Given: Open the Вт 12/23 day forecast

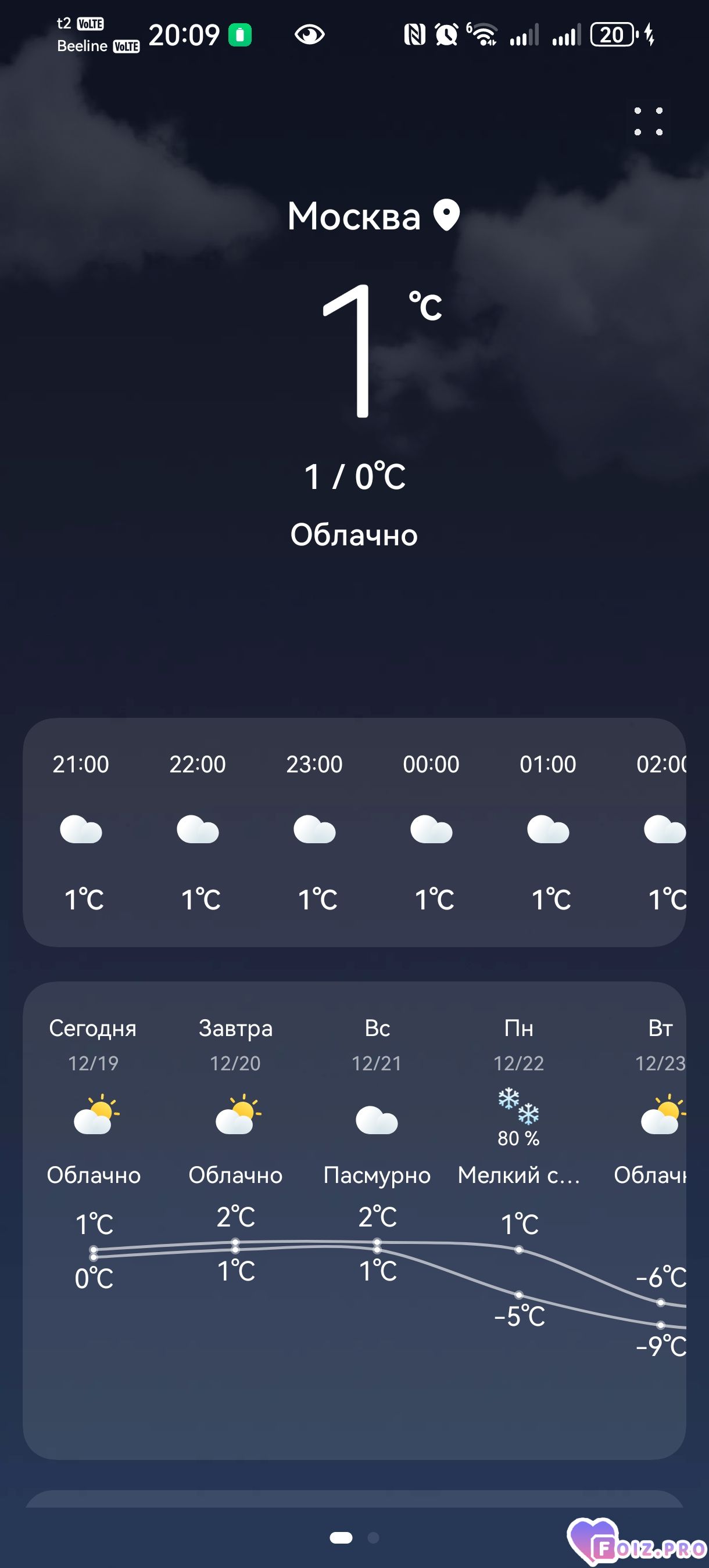Looking at the screenshot, I should click(660, 1114).
